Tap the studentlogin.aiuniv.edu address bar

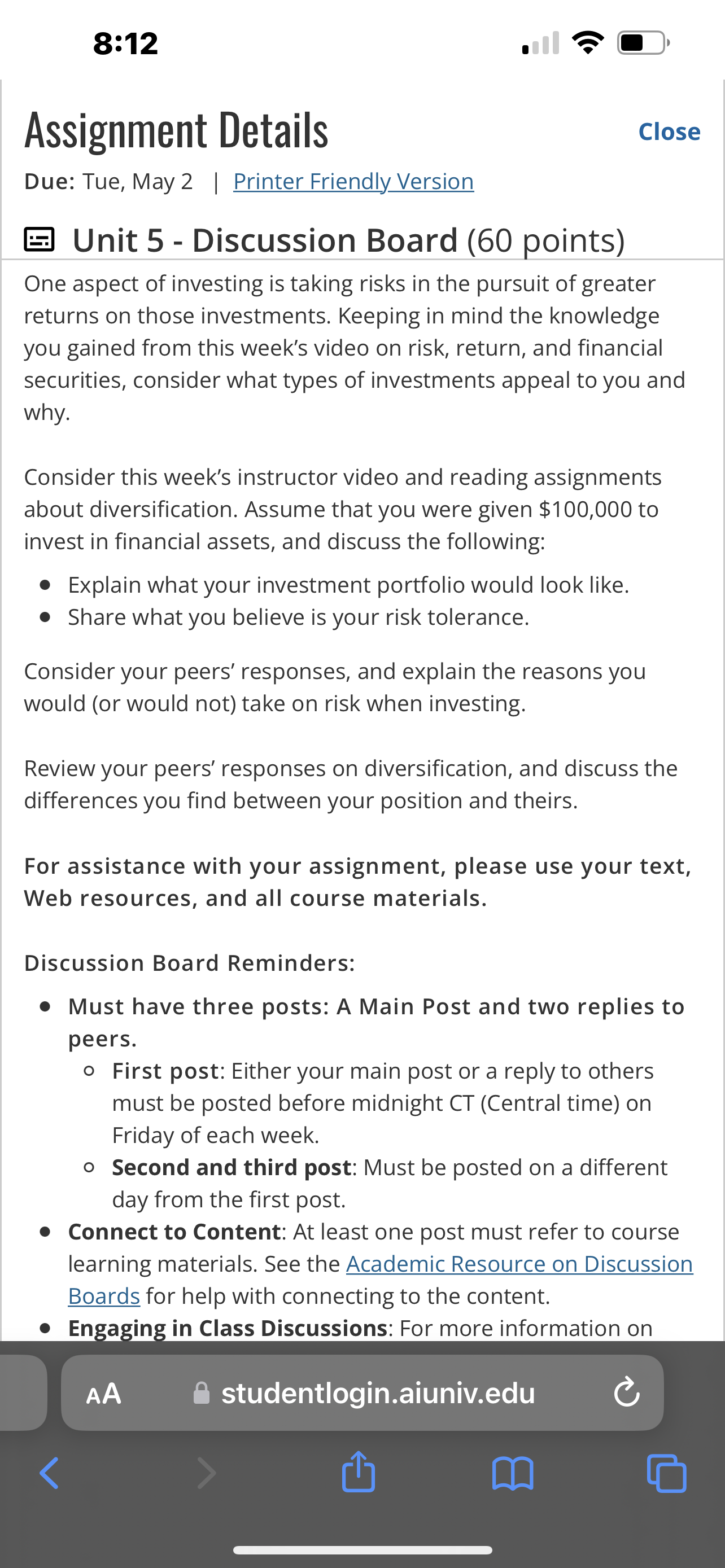point(362,1392)
